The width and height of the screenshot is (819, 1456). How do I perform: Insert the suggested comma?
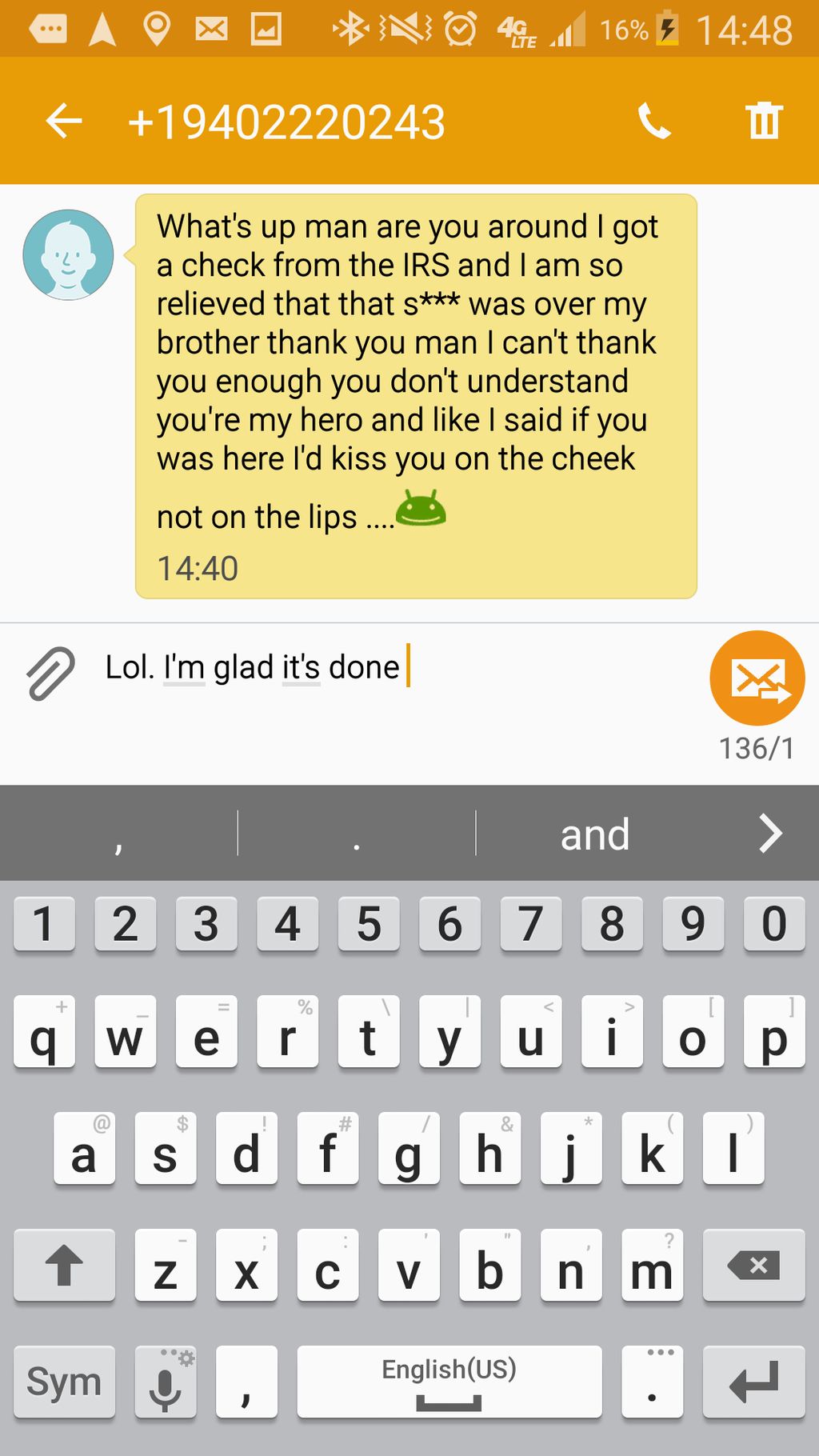(118, 834)
